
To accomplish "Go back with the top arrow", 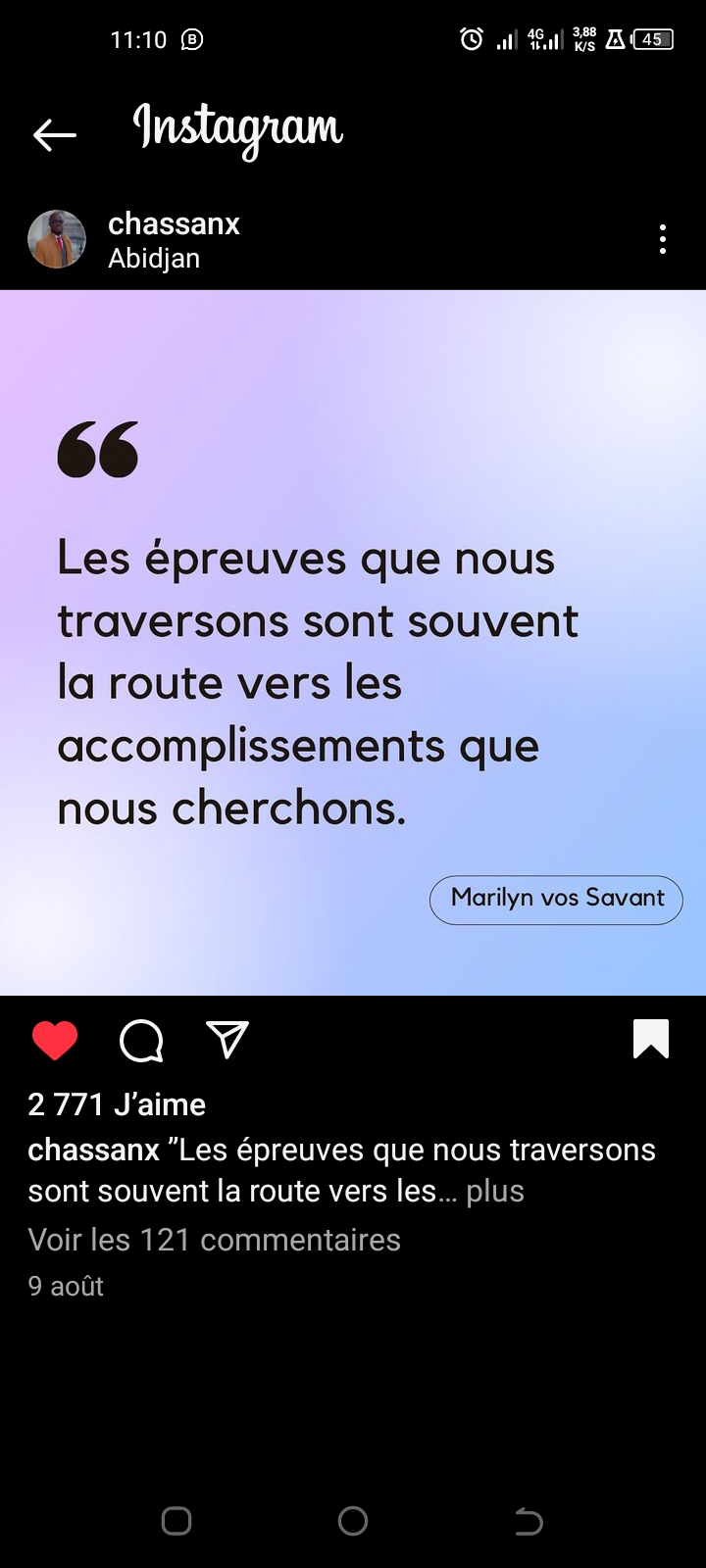I will 54,135.
